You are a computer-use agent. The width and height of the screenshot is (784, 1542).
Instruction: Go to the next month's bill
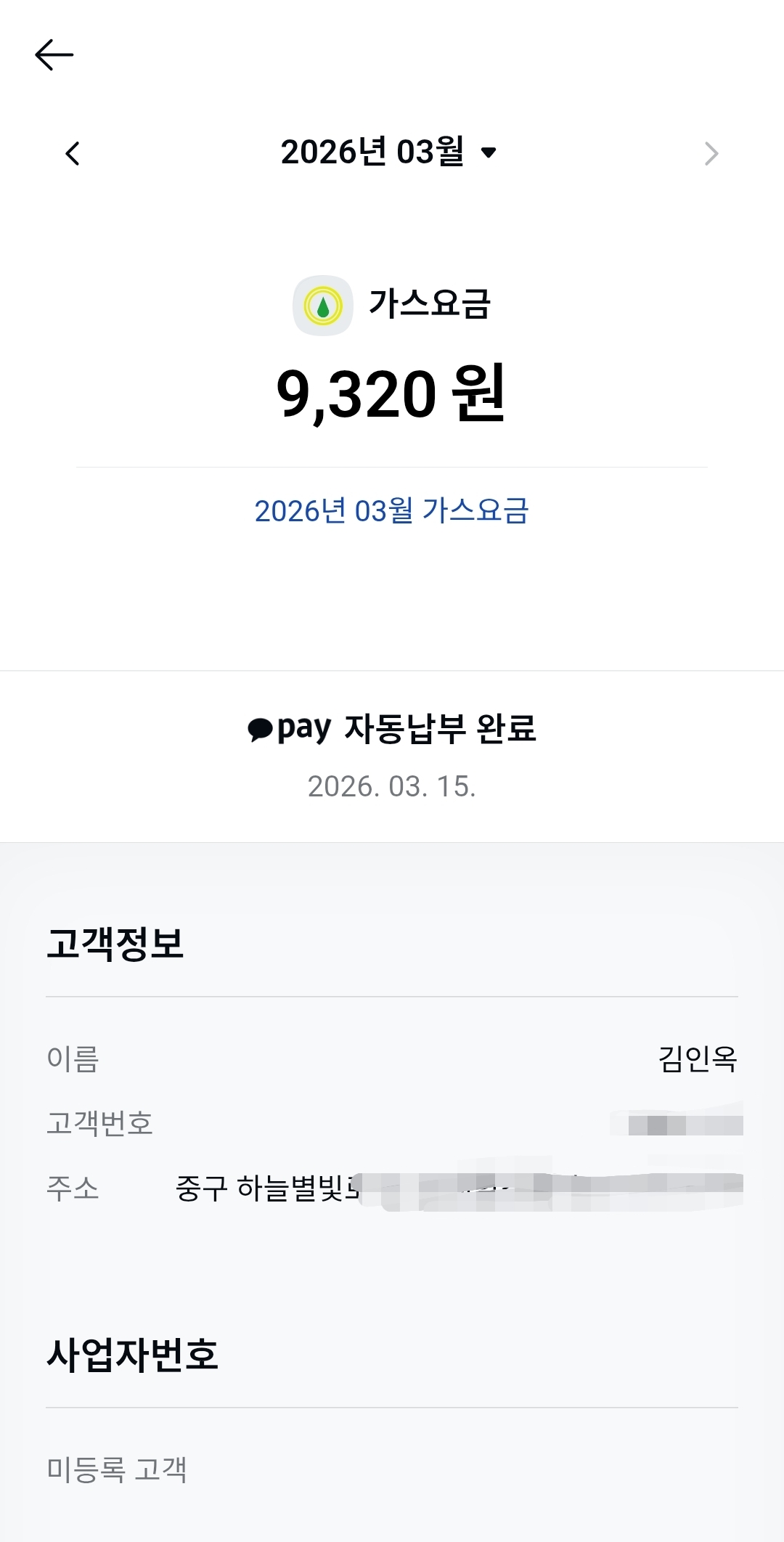[711, 154]
